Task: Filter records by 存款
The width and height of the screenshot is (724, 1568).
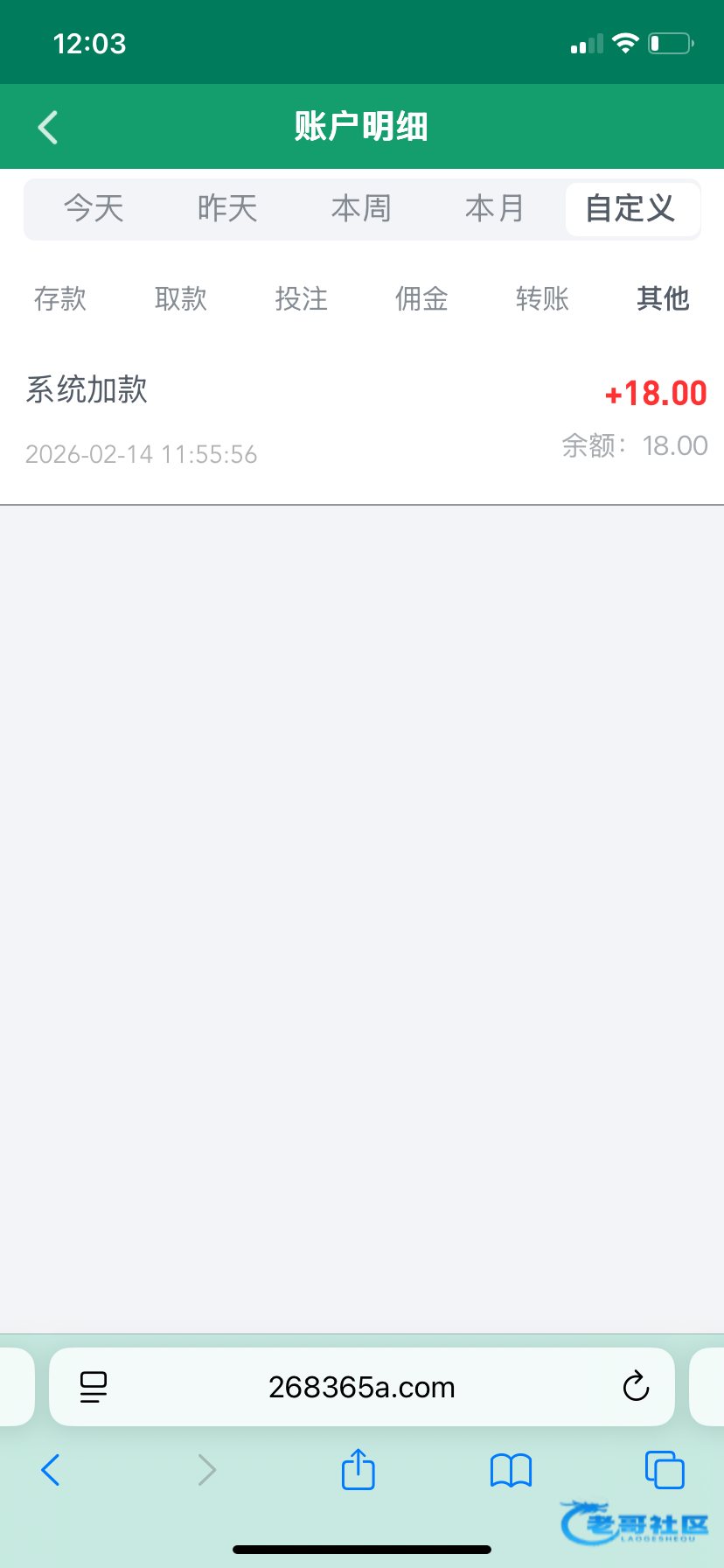Action: click(60, 299)
